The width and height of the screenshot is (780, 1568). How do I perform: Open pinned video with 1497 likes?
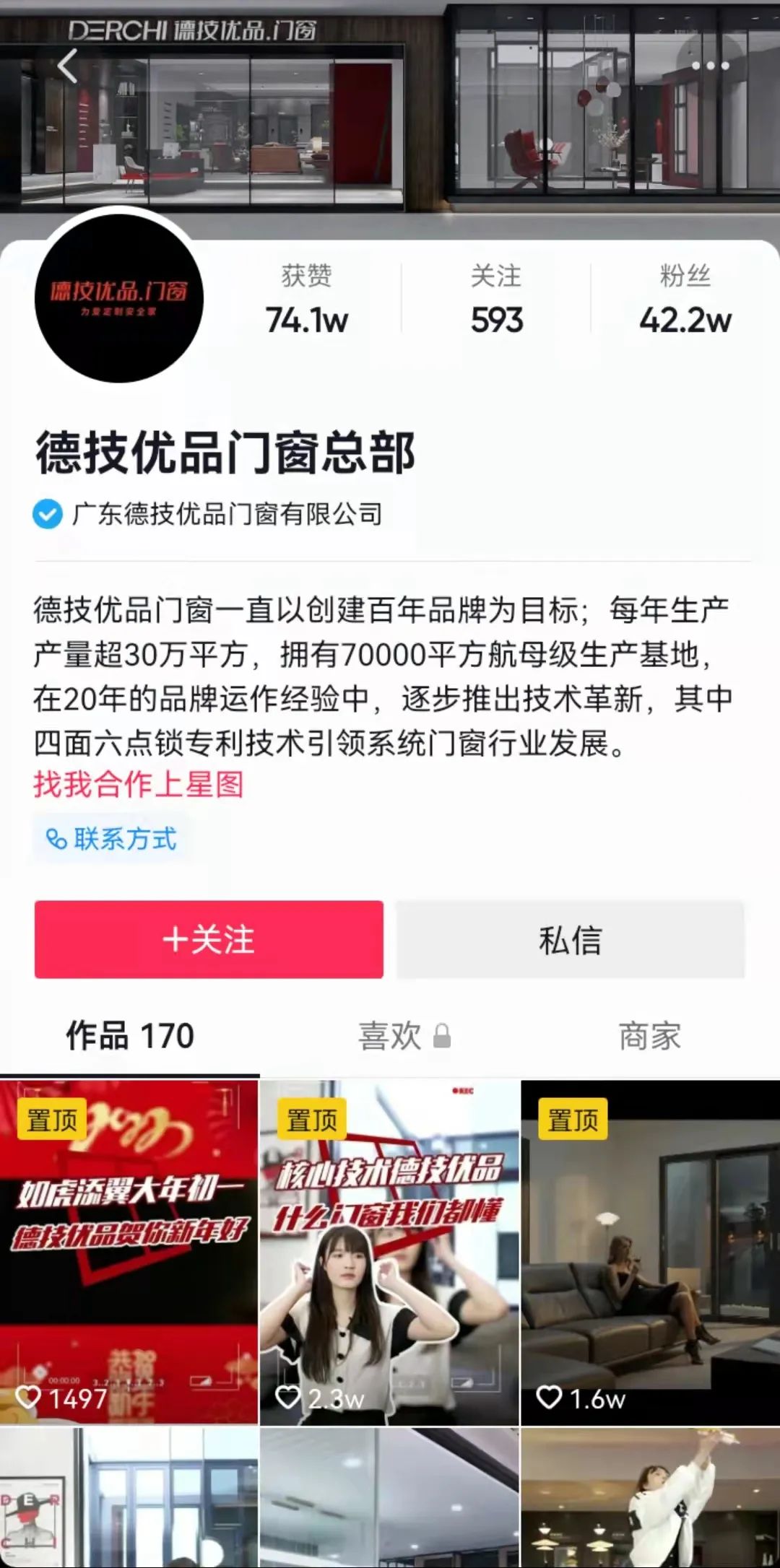pyautogui.click(x=129, y=1253)
